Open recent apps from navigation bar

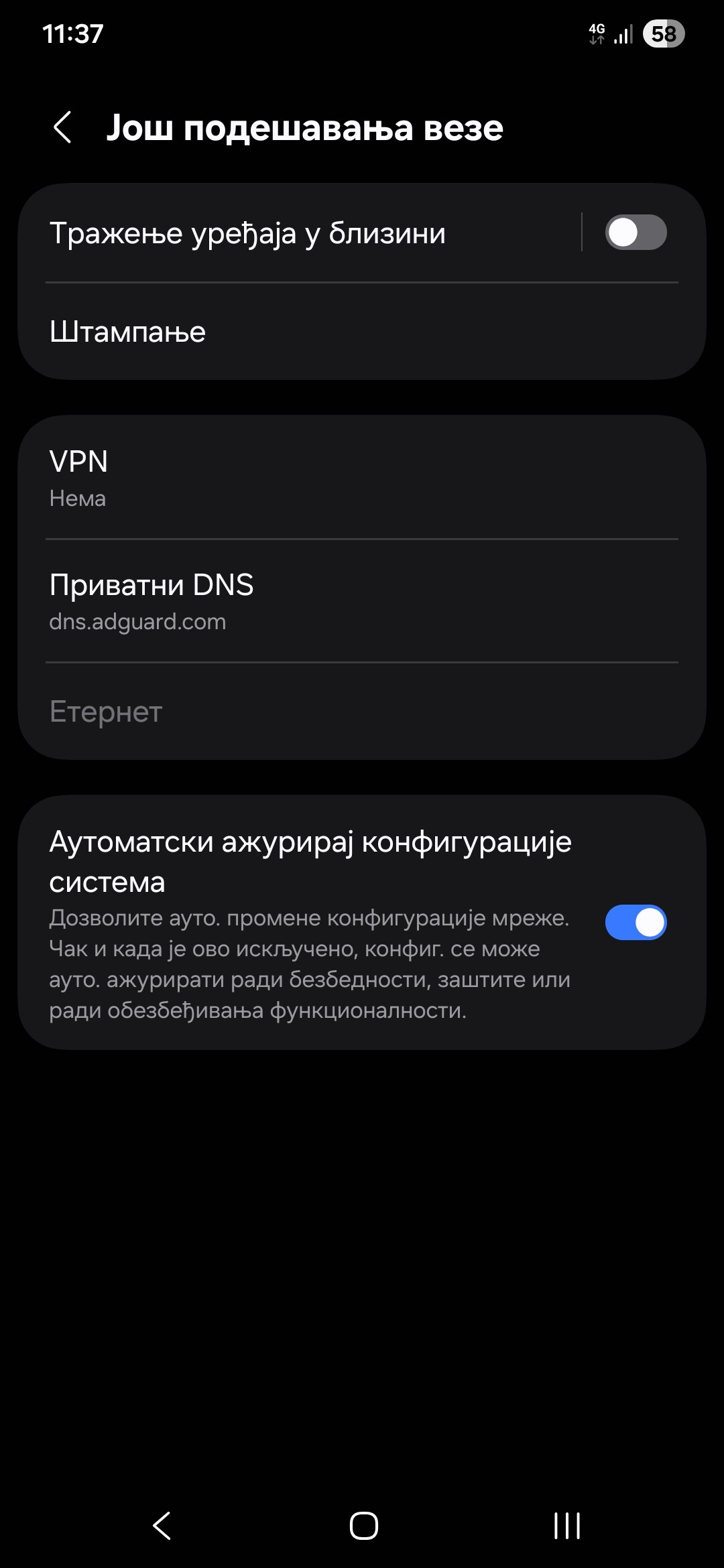566,1526
